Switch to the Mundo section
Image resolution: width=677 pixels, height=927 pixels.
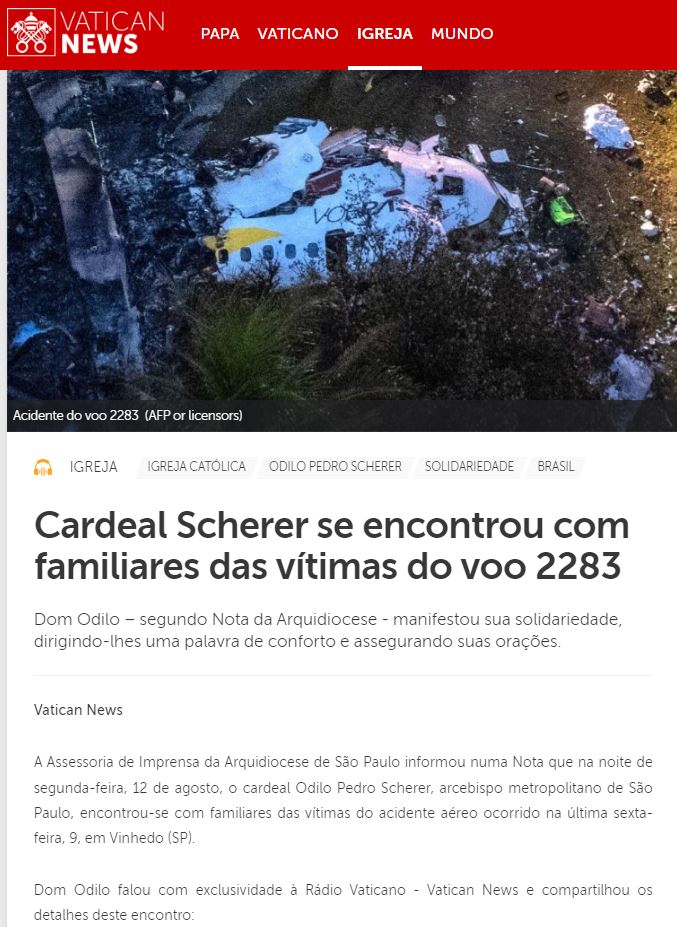point(462,34)
